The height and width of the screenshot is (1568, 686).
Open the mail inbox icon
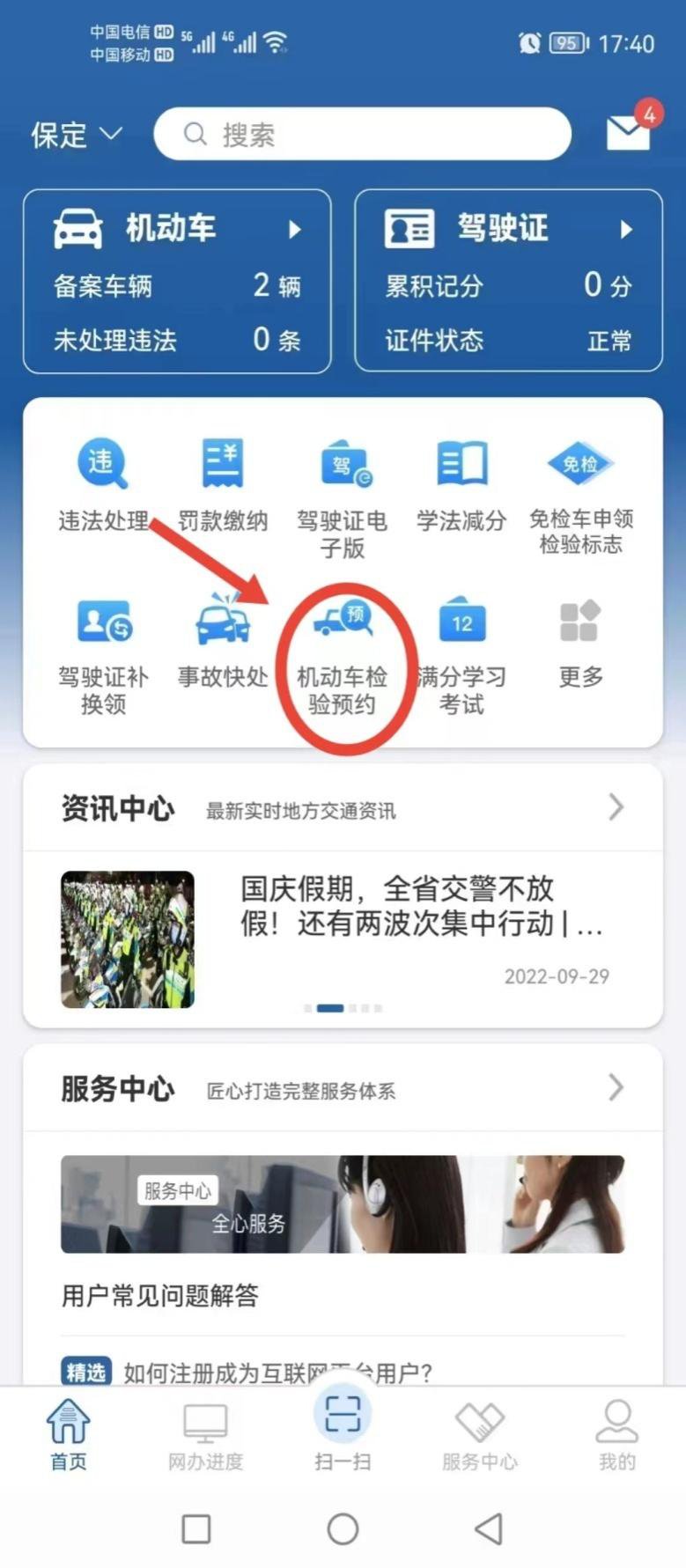point(628,133)
